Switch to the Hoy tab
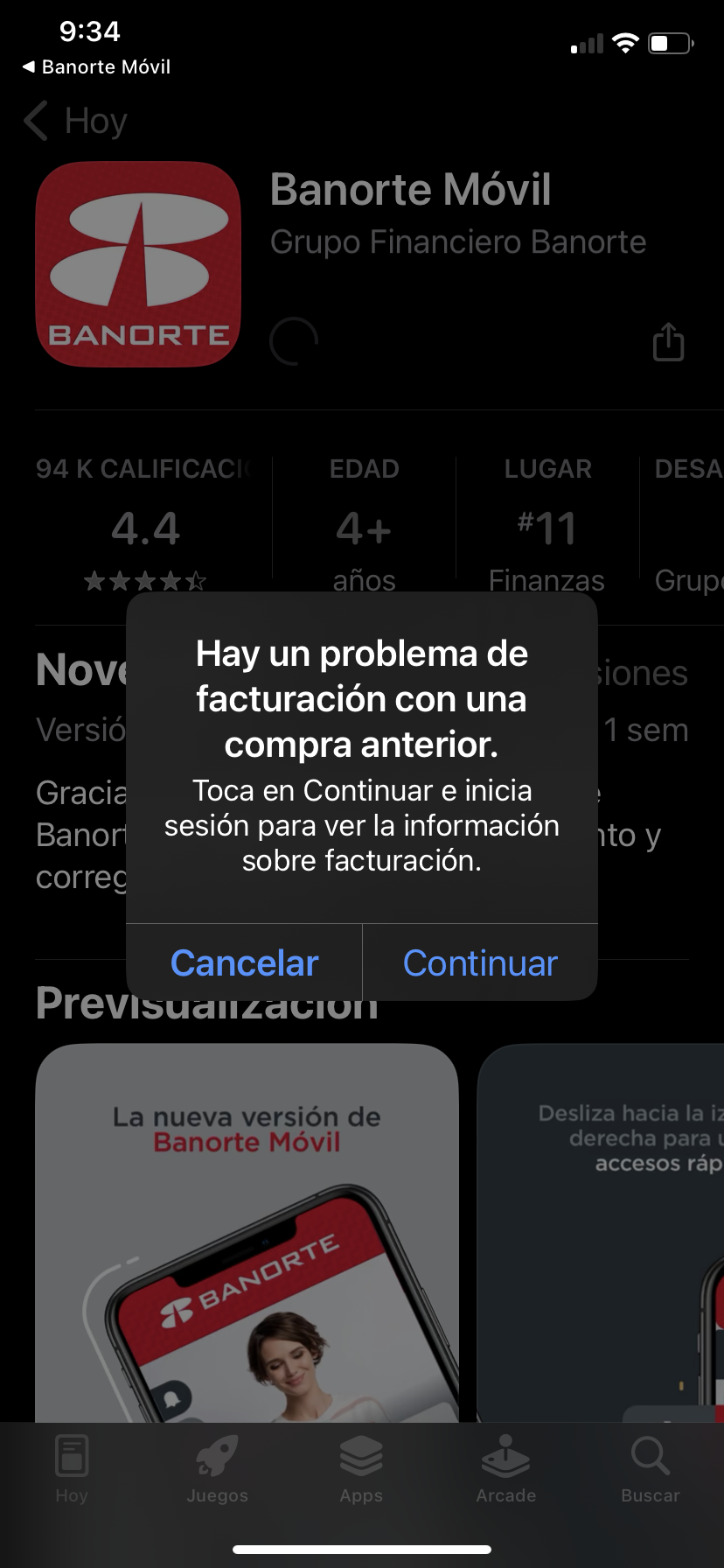This screenshot has width=724, height=1568. point(72,1468)
